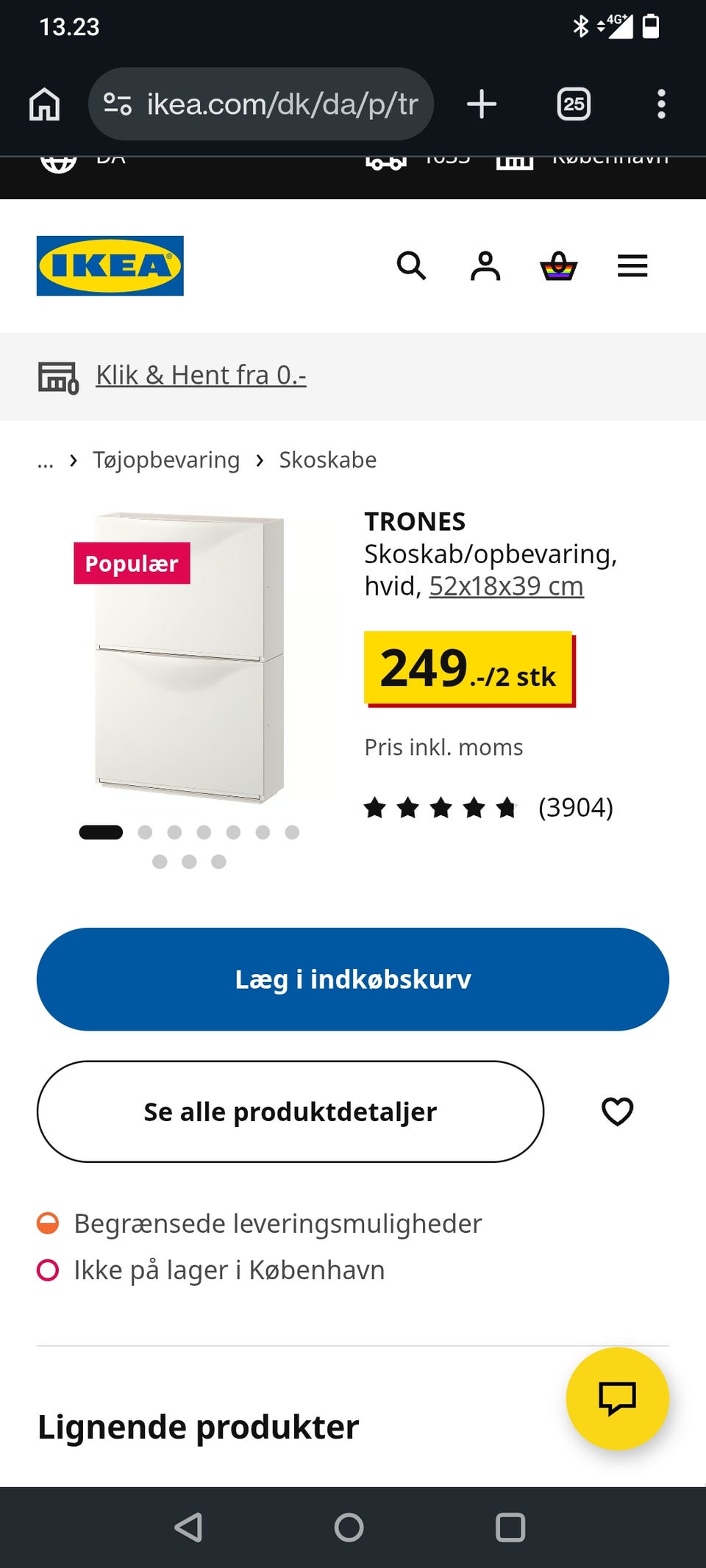Open the IKEA hamburger menu
Image resolution: width=706 pixels, height=1568 pixels.
[632, 265]
